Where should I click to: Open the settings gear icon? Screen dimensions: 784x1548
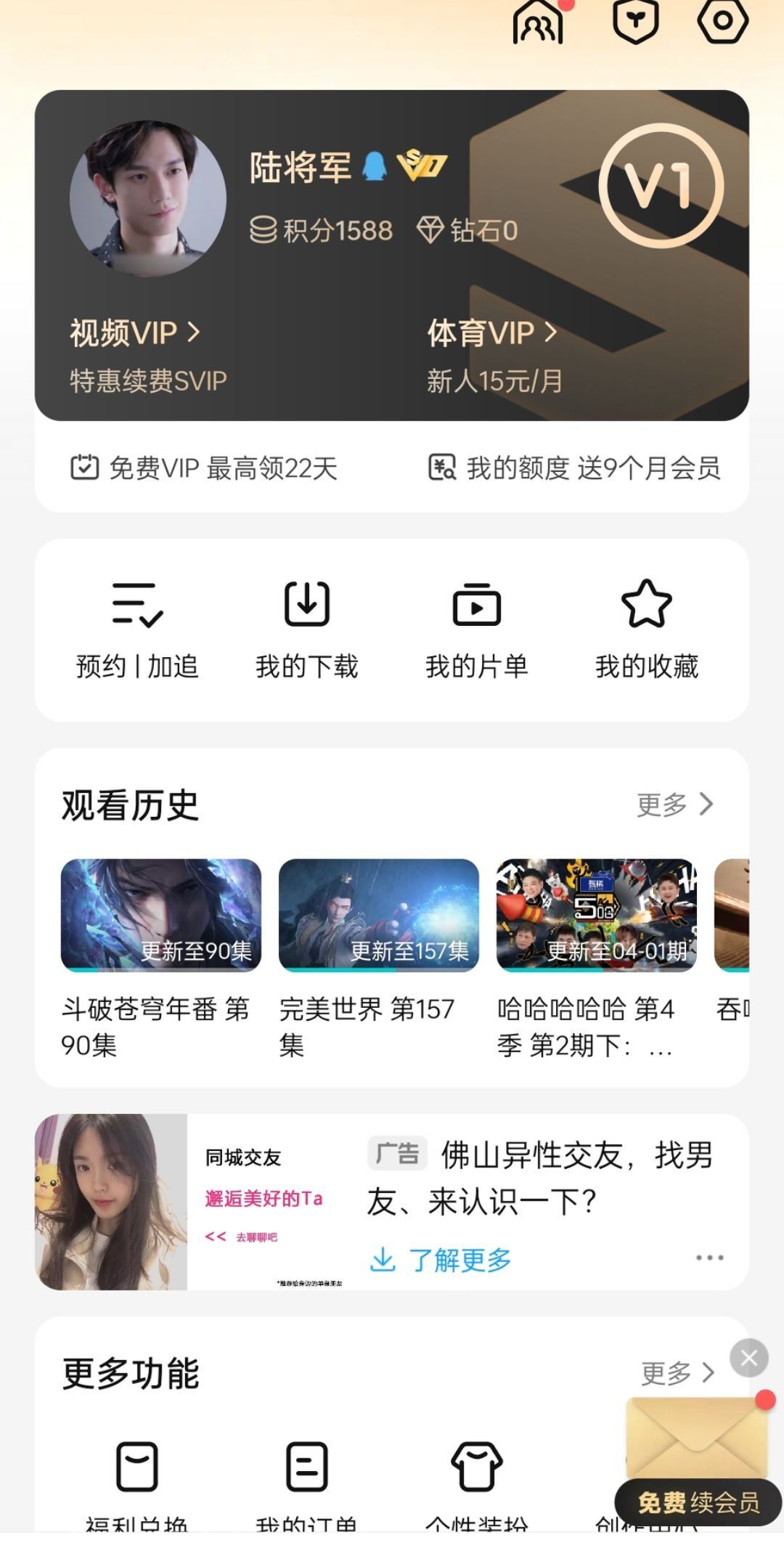pyautogui.click(x=721, y=23)
